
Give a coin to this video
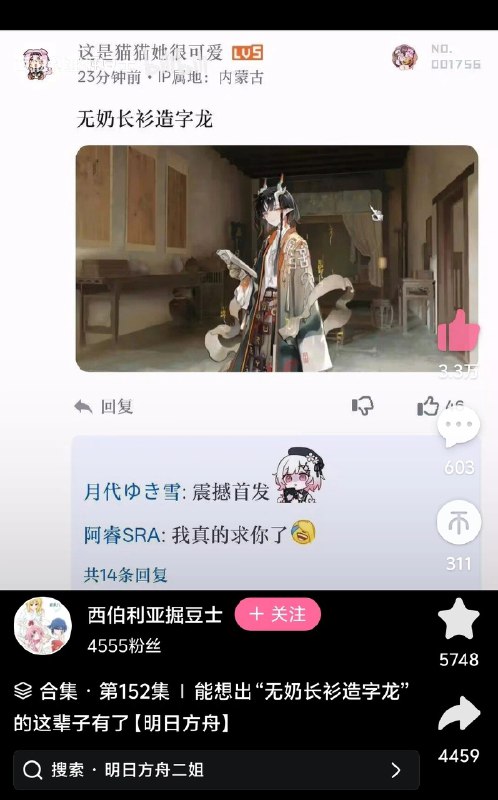click(458, 522)
